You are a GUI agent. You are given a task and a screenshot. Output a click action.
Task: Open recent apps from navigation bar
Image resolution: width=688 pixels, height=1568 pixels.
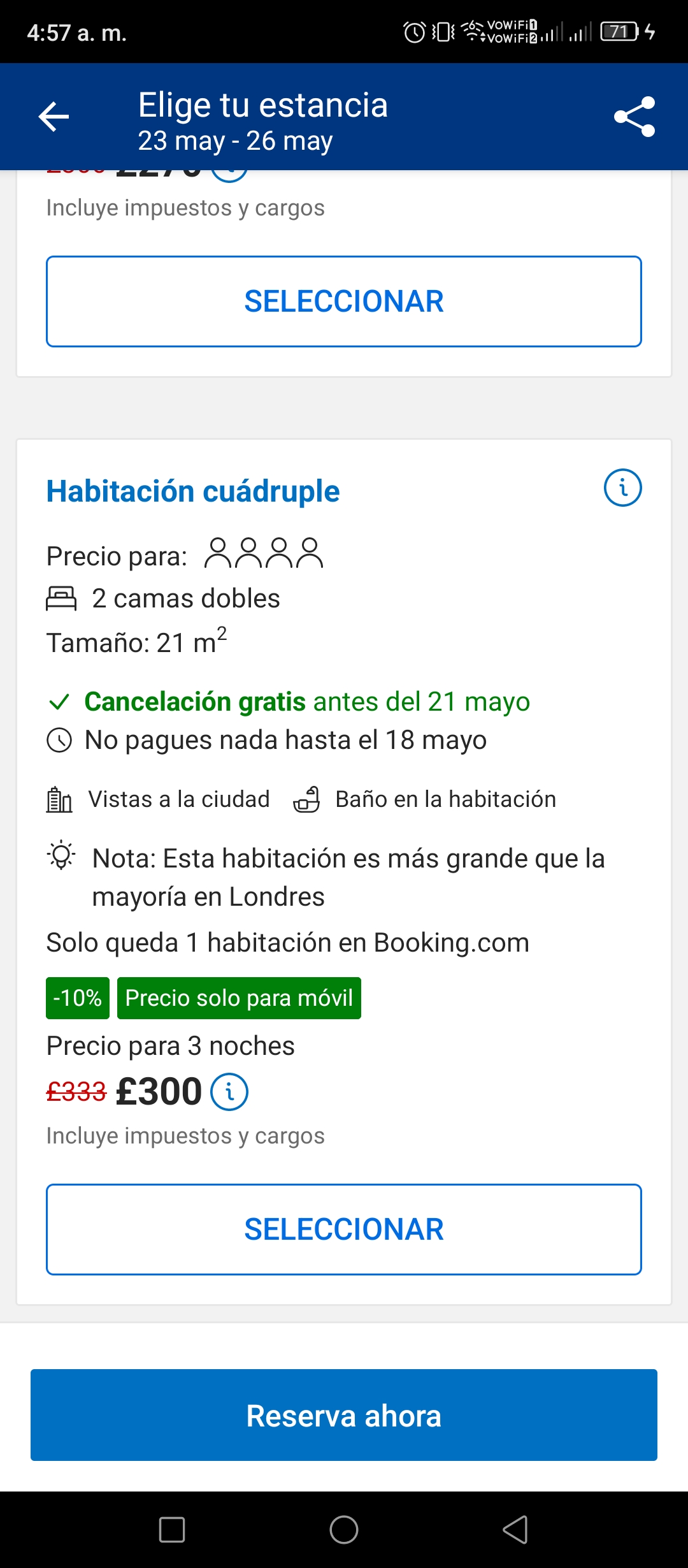coord(172,1530)
